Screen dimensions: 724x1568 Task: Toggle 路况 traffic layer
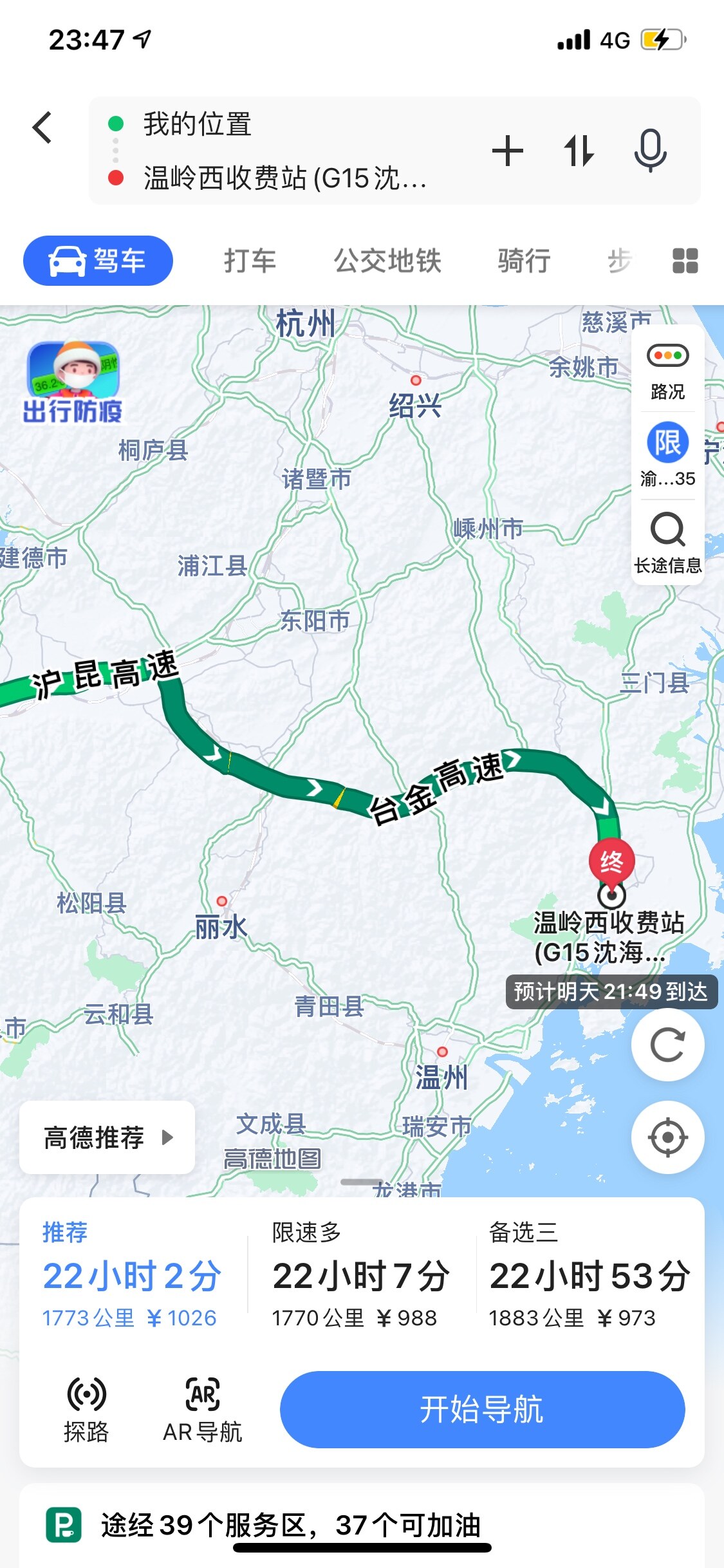tap(667, 370)
